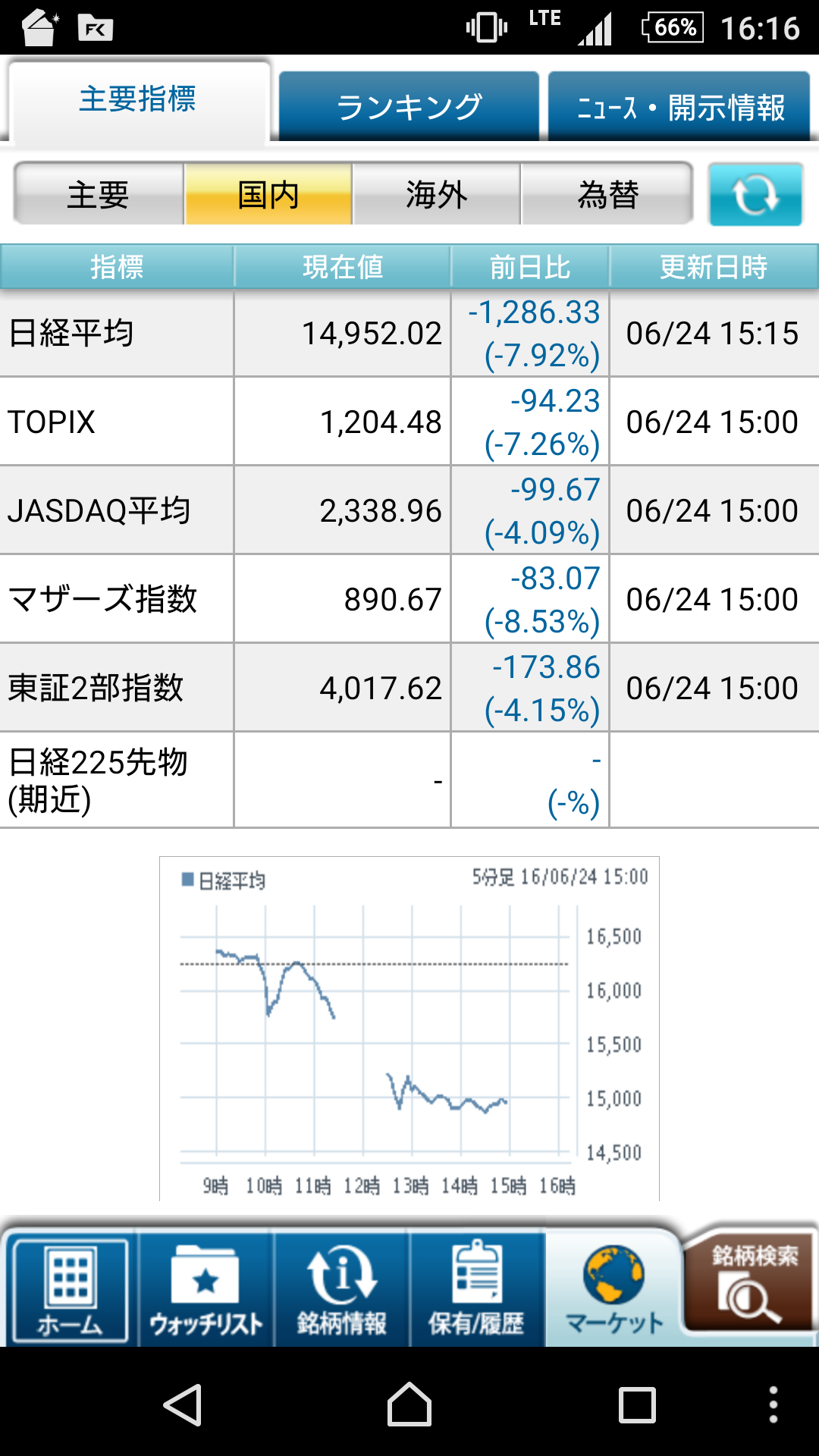
Task: Select the 主要指標 tab
Action: 138,100
